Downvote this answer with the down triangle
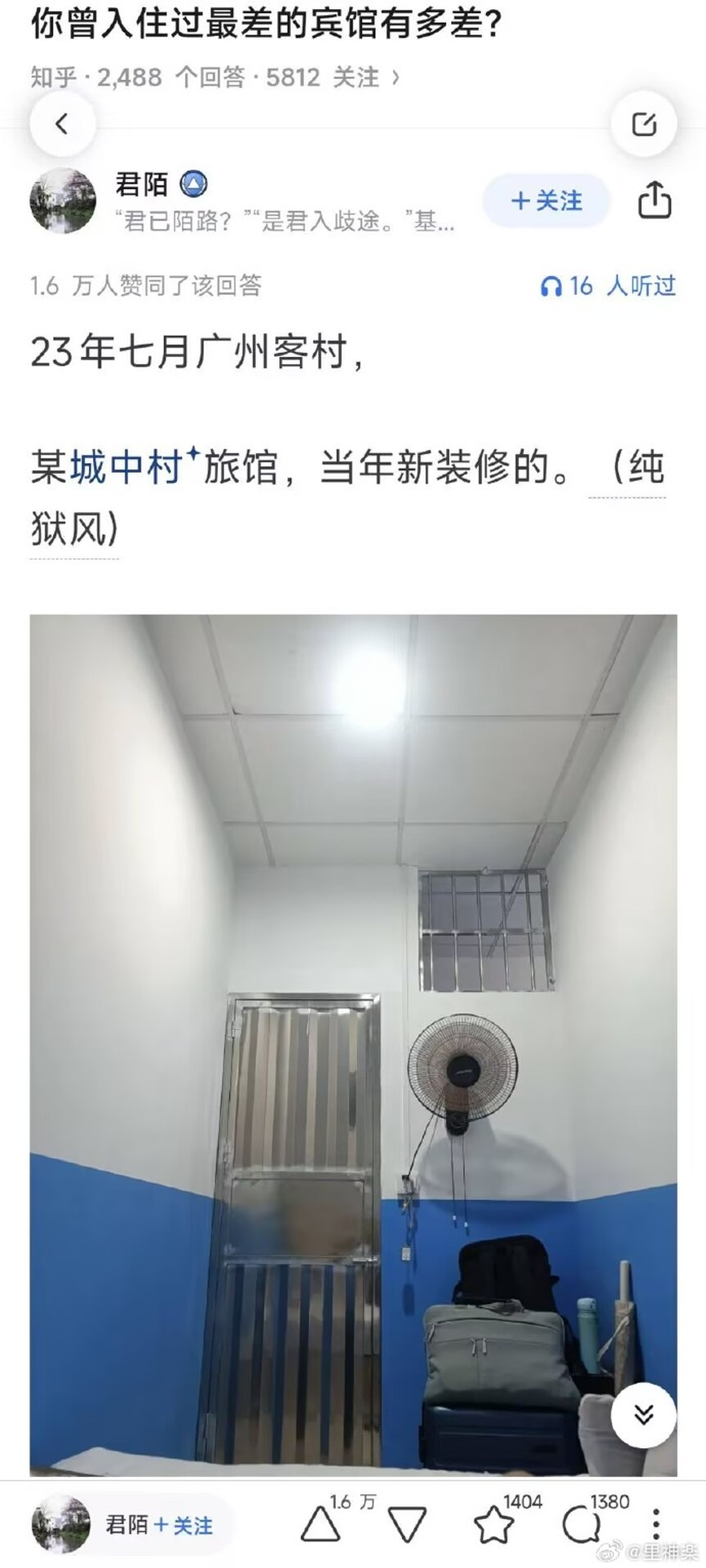 (x=407, y=1525)
